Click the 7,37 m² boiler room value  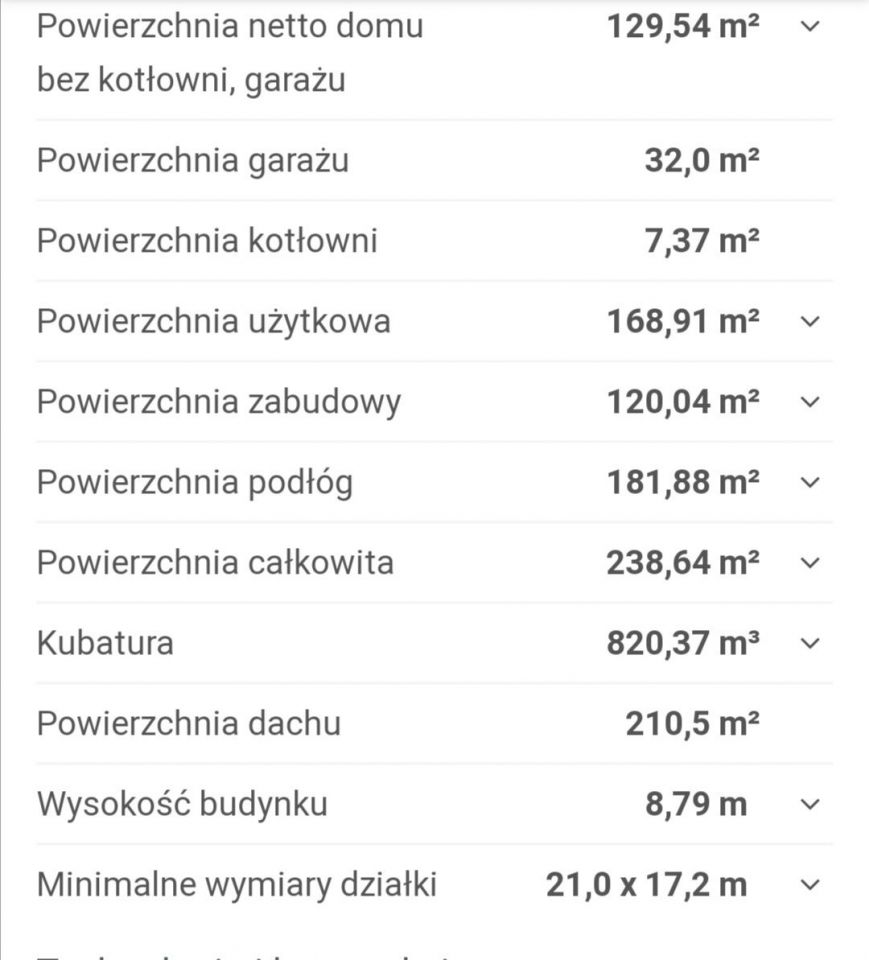[701, 241]
